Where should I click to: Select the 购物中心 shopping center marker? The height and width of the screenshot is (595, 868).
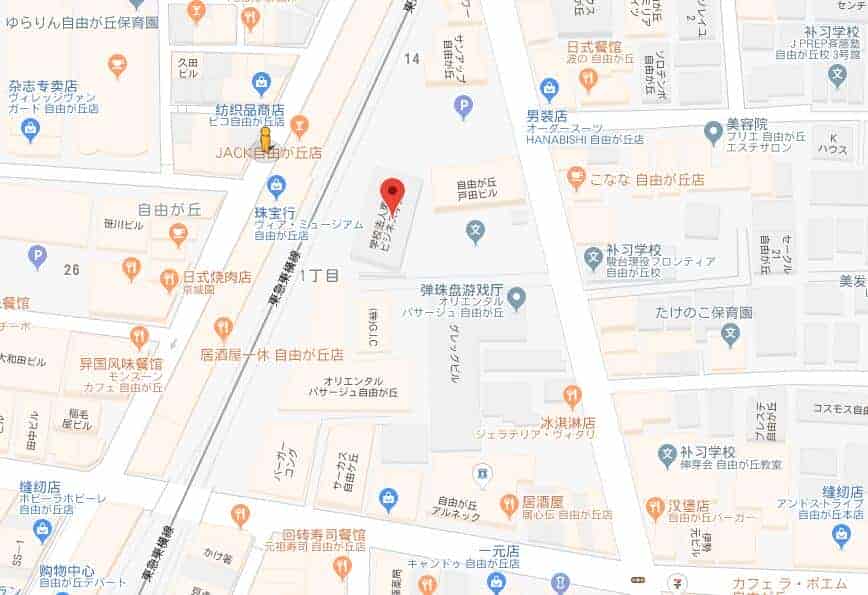40,529
